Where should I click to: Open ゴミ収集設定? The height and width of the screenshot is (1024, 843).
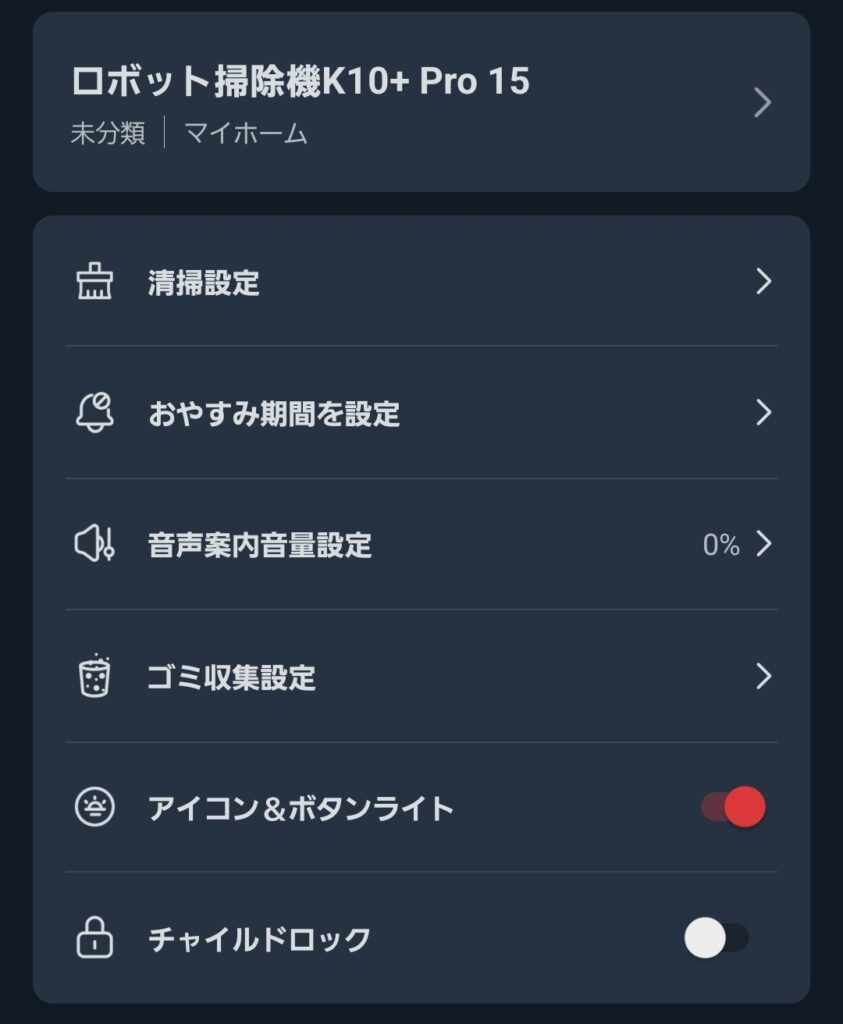(x=420, y=677)
